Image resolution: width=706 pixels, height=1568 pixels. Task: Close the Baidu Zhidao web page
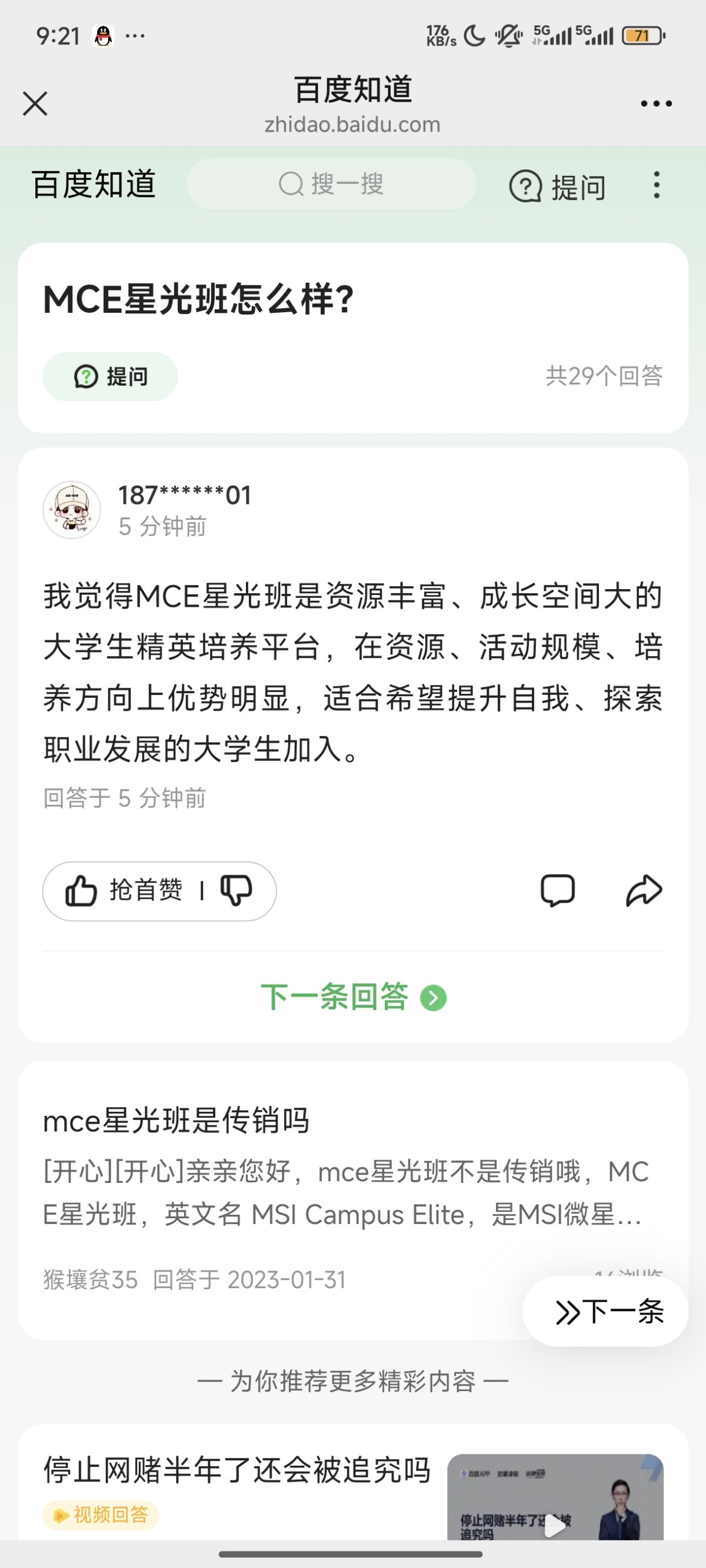(35, 103)
